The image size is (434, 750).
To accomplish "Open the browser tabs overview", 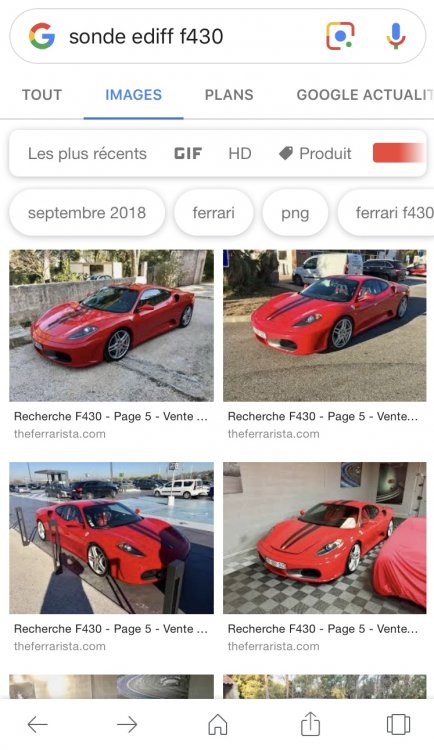I will (398, 724).
